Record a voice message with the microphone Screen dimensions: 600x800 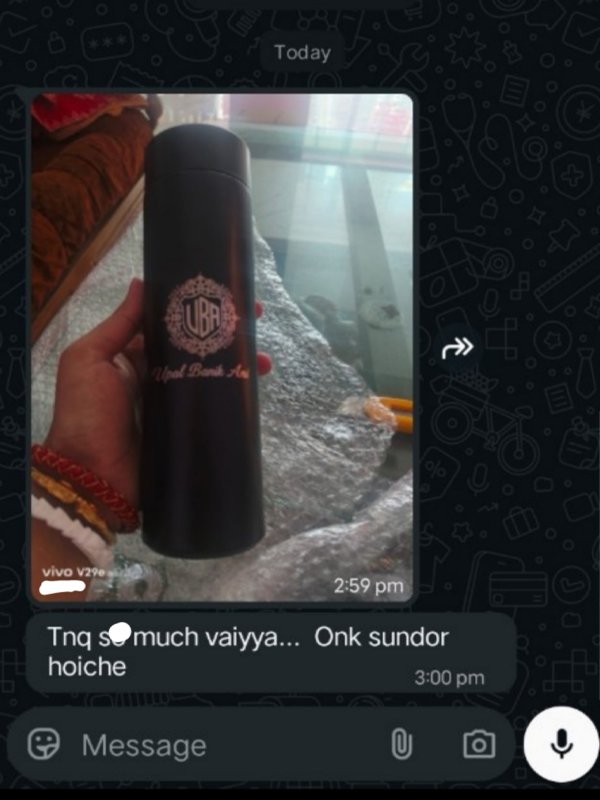pyautogui.click(x=561, y=744)
